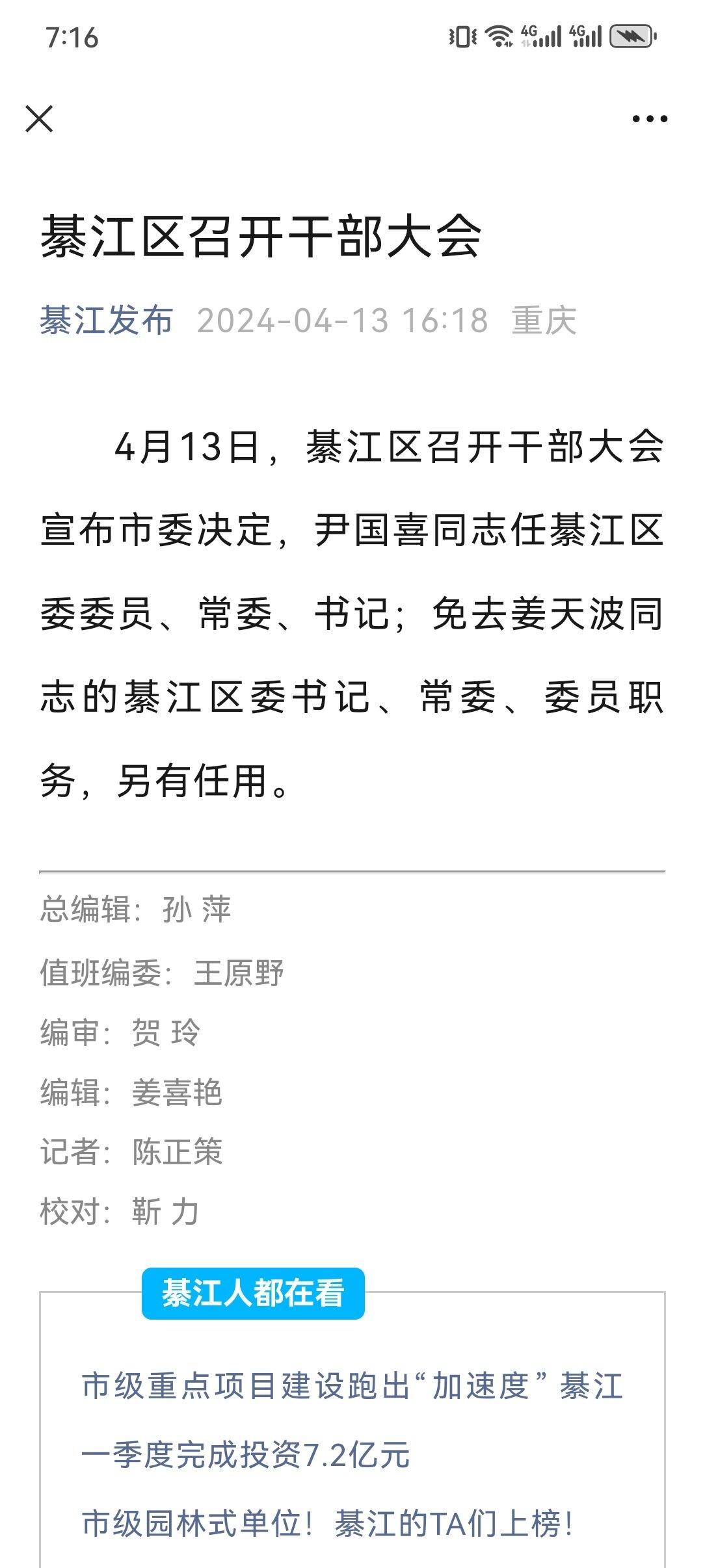Open article about 市级重点项目建设跑出加速度
This screenshot has width=705, height=1568.
pos(352,1420)
